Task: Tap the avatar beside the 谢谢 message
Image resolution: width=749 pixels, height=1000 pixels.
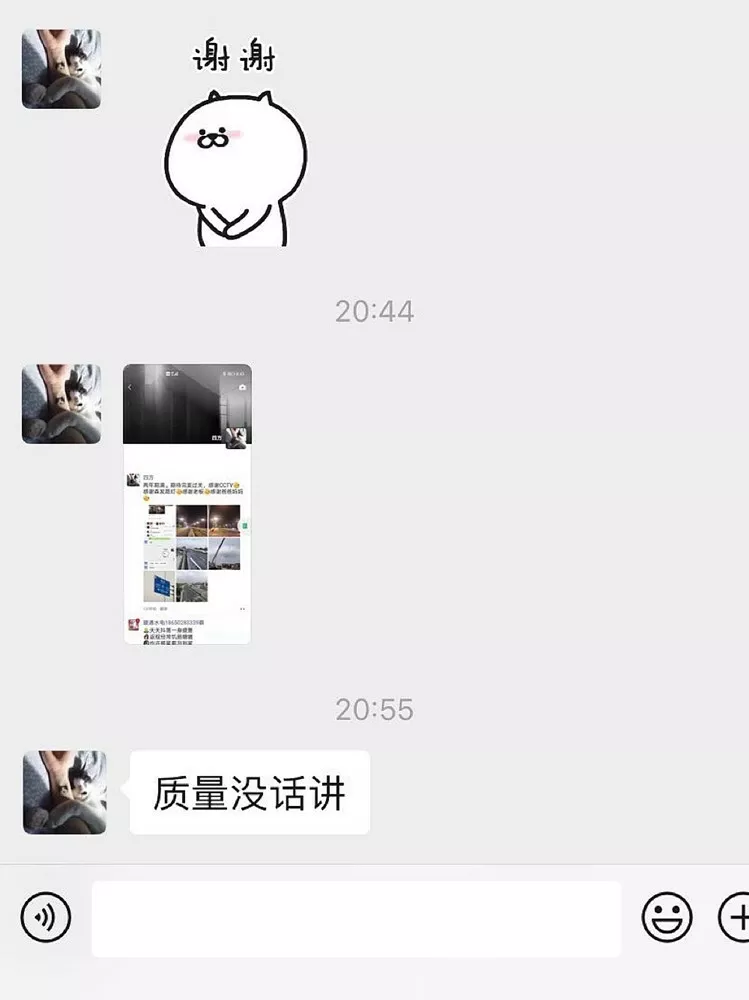Action: click(61, 68)
